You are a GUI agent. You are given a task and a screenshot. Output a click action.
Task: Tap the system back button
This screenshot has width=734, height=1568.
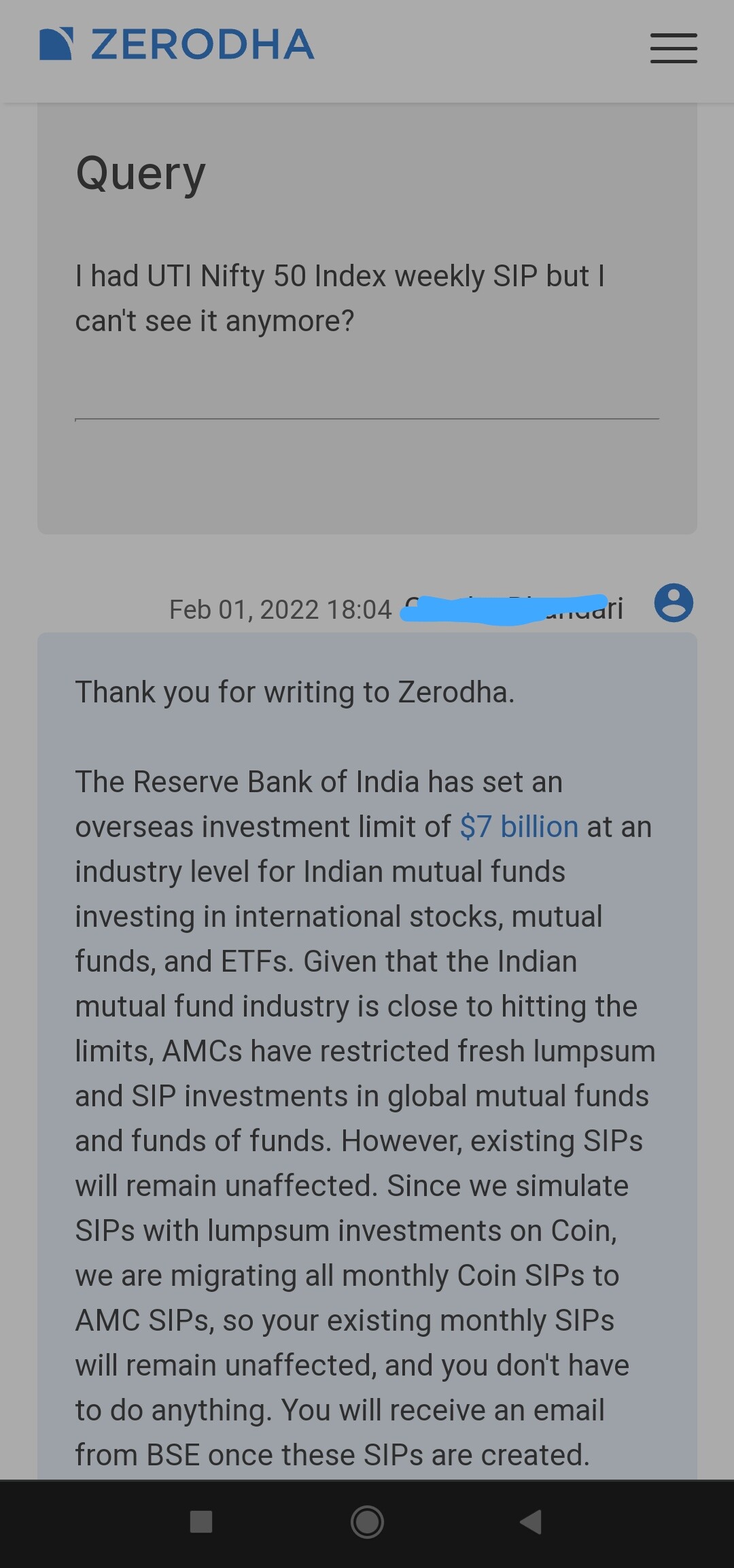click(531, 1521)
